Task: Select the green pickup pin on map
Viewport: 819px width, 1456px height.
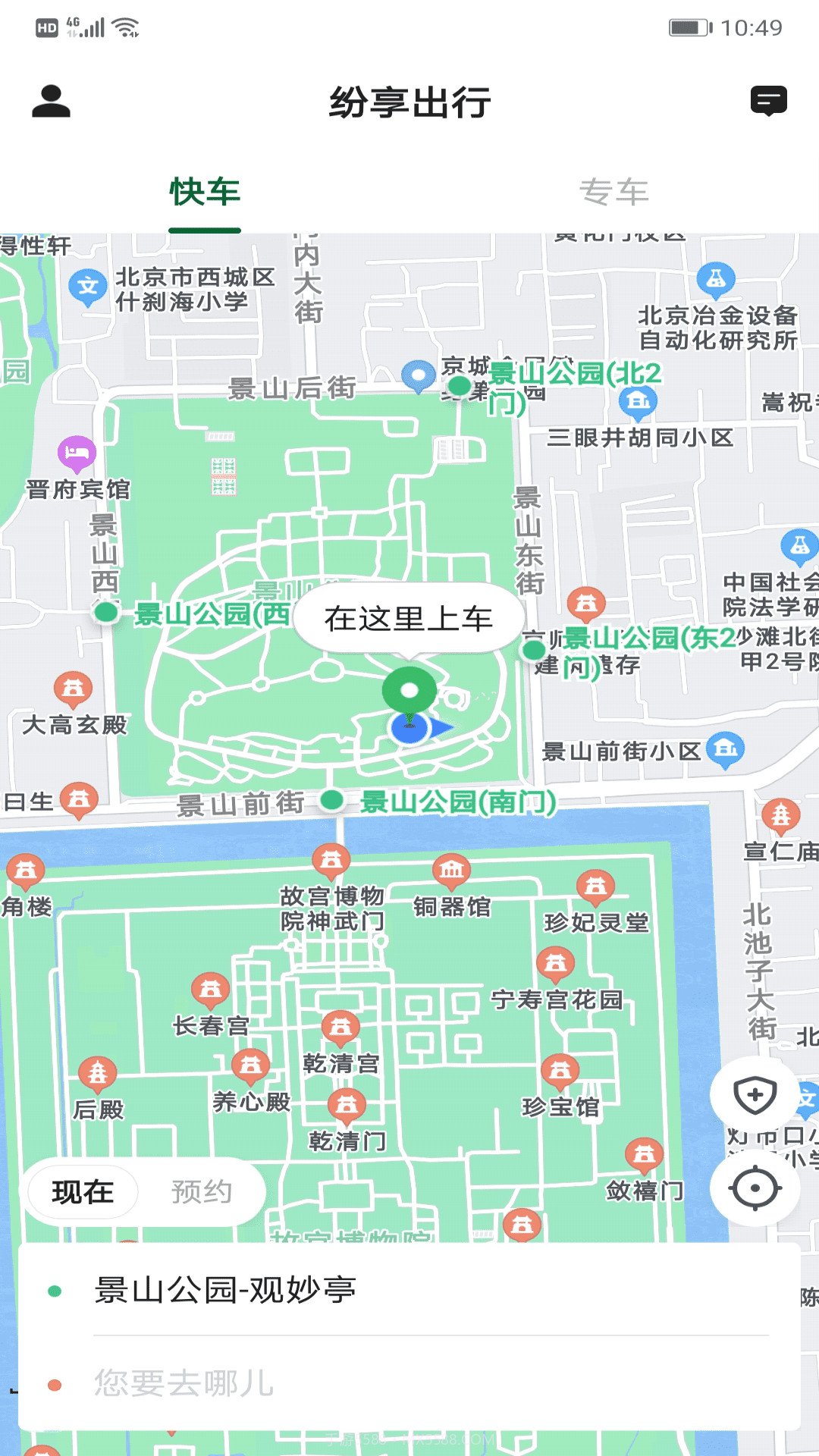Action: pos(409,690)
